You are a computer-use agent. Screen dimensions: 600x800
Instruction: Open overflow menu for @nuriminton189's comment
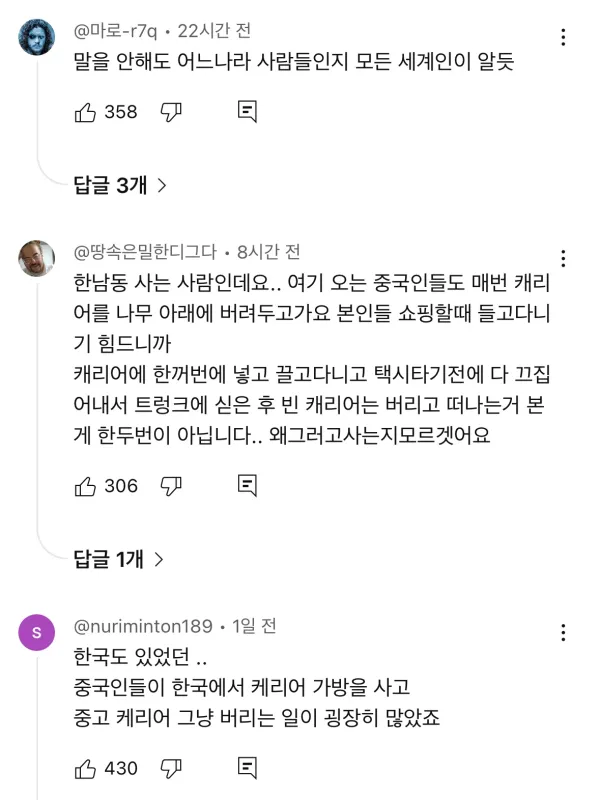(564, 633)
